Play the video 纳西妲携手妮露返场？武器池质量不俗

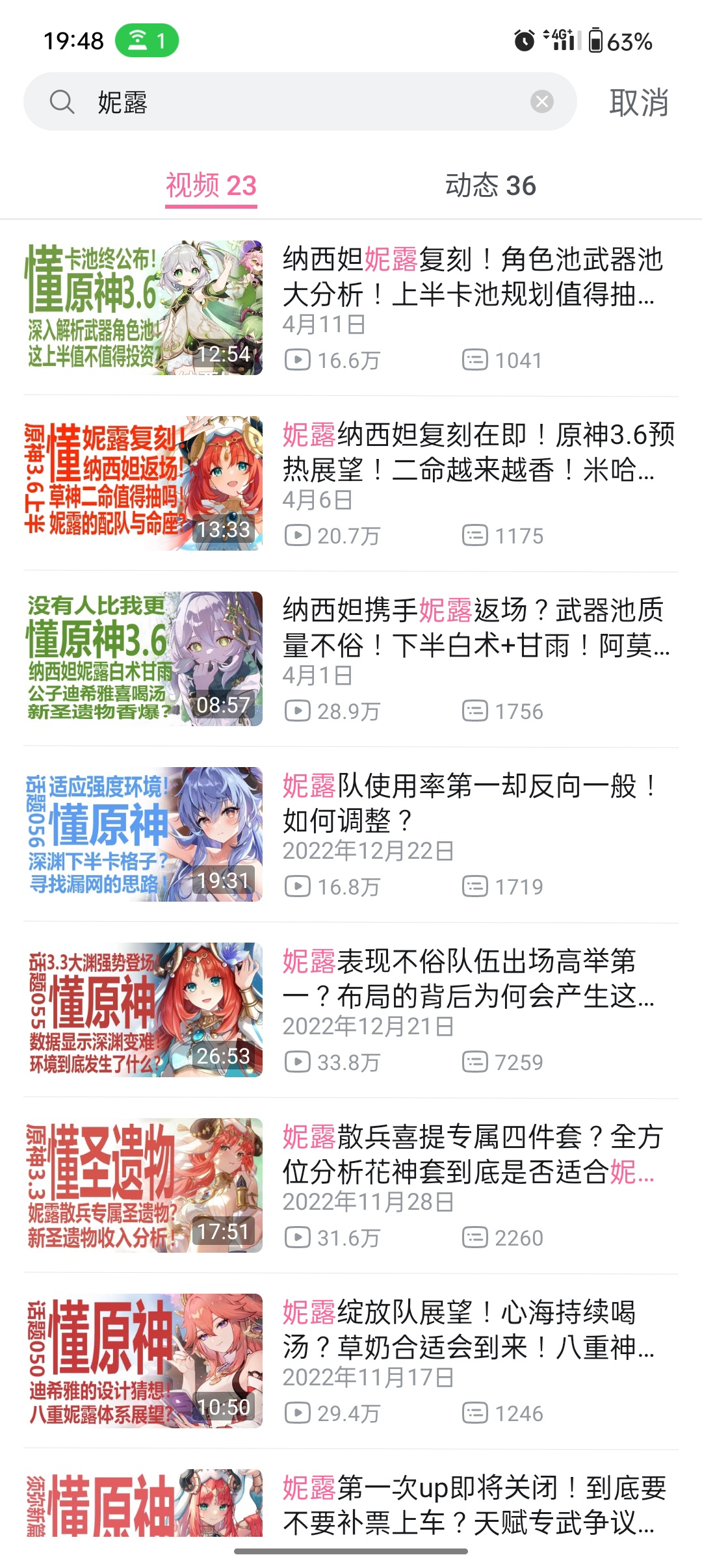click(472, 628)
